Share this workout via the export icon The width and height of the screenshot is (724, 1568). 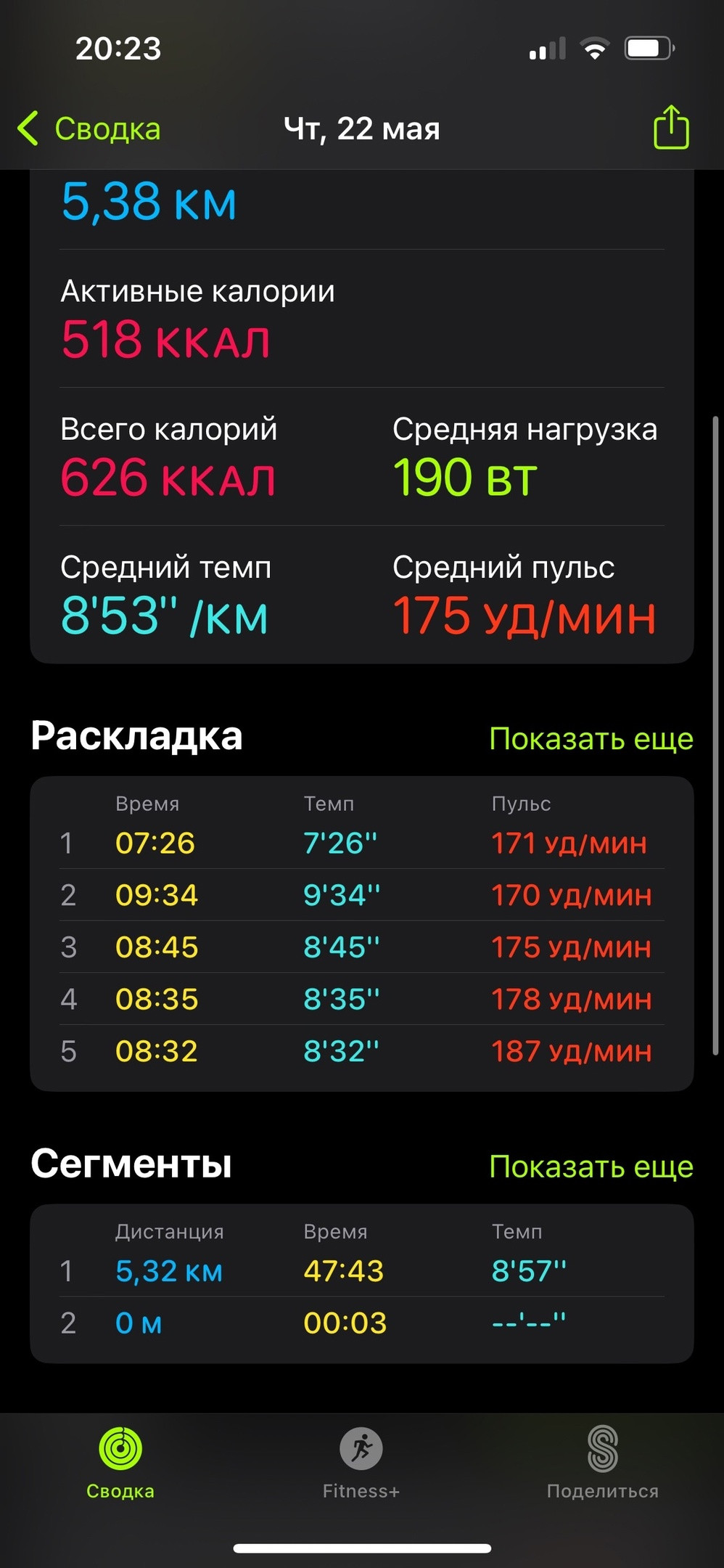[x=671, y=127]
